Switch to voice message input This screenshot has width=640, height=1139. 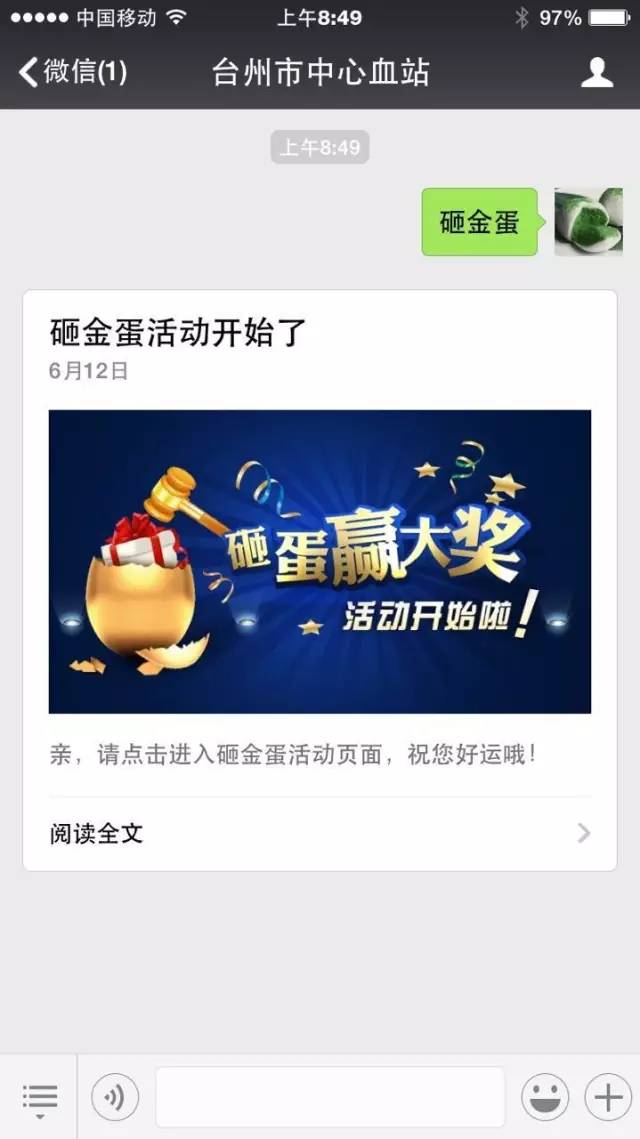115,1098
